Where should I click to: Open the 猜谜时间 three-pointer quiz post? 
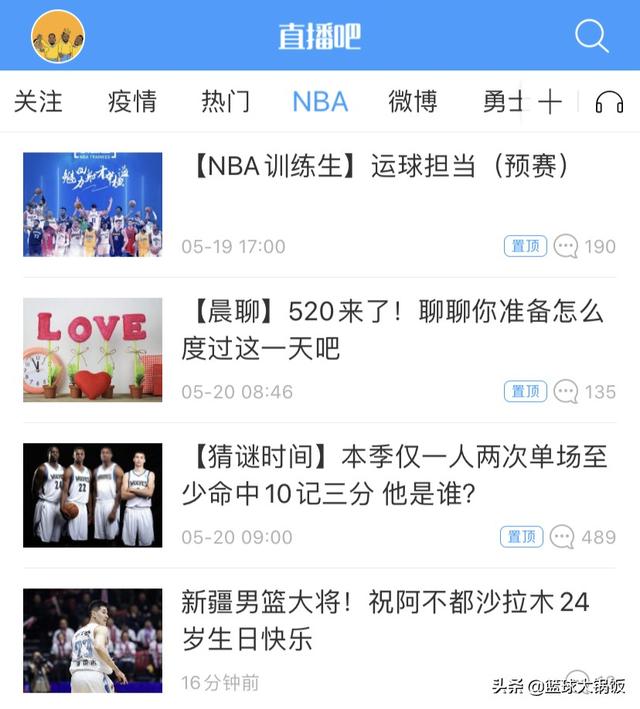pos(394,475)
